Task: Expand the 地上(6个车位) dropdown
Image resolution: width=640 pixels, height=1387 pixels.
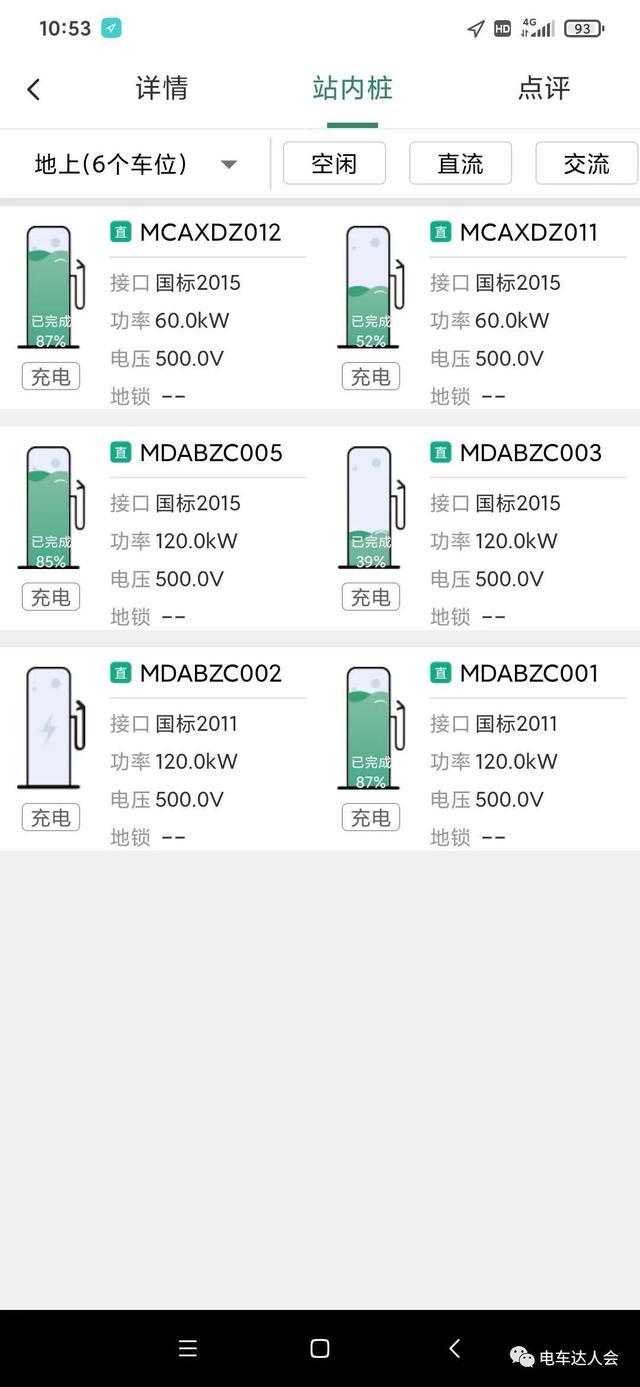Action: pos(135,164)
